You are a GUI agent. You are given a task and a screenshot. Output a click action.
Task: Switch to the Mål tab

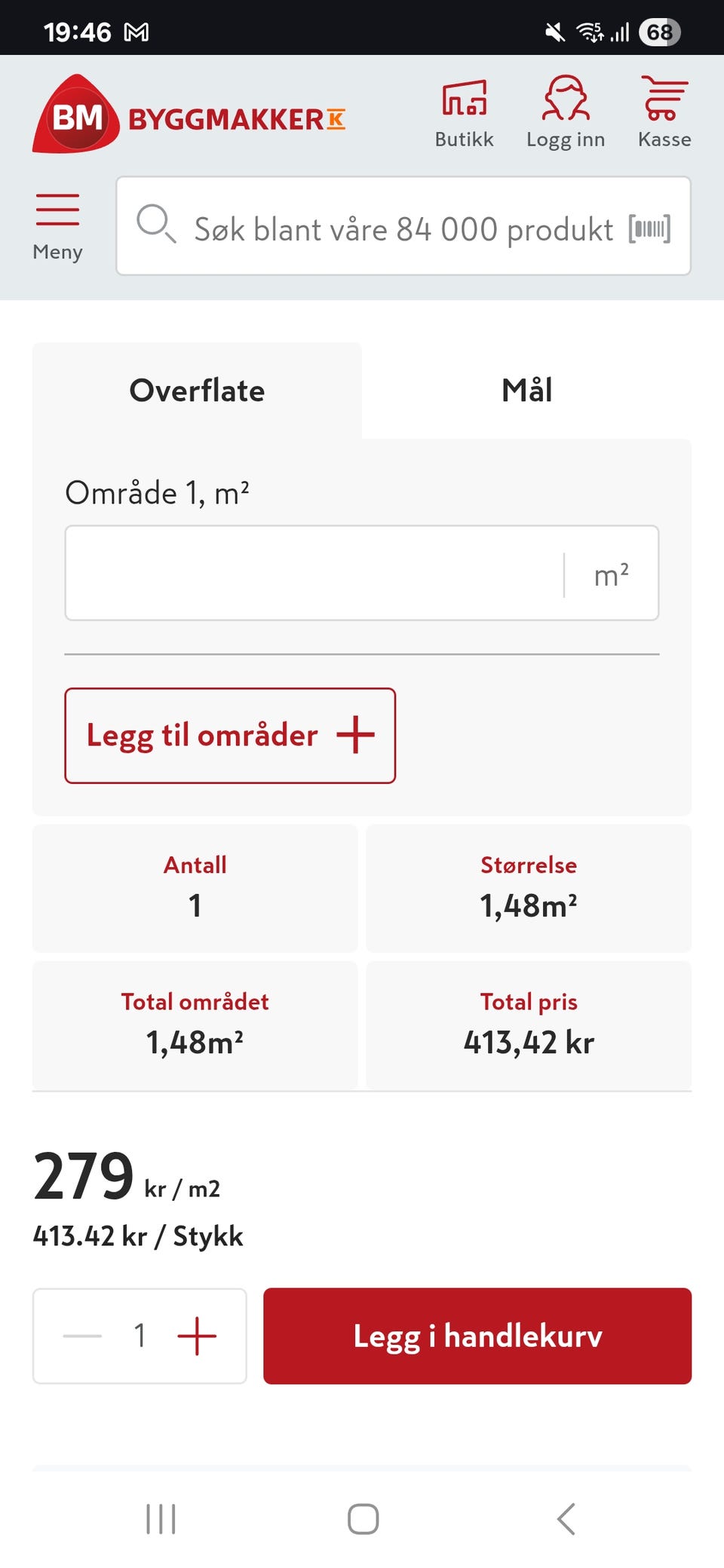coord(527,390)
